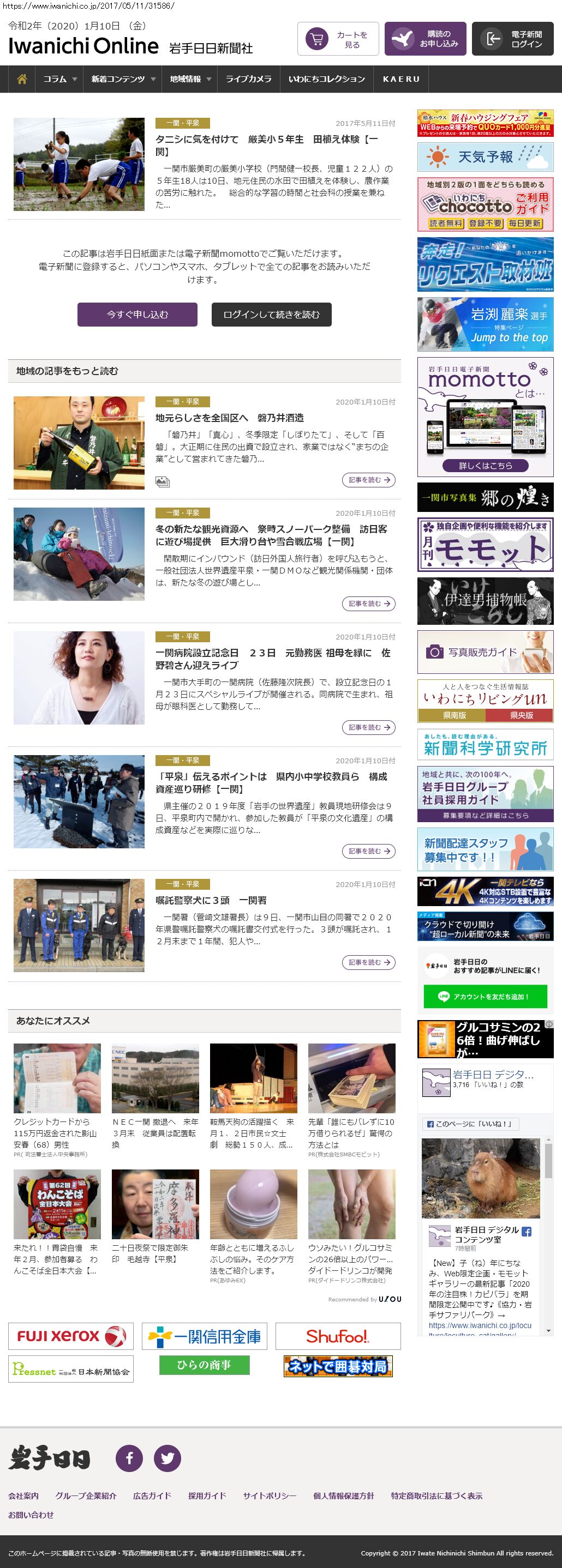Tap 購読のお申し込み subscription button
562x1568 pixels.
(425, 39)
